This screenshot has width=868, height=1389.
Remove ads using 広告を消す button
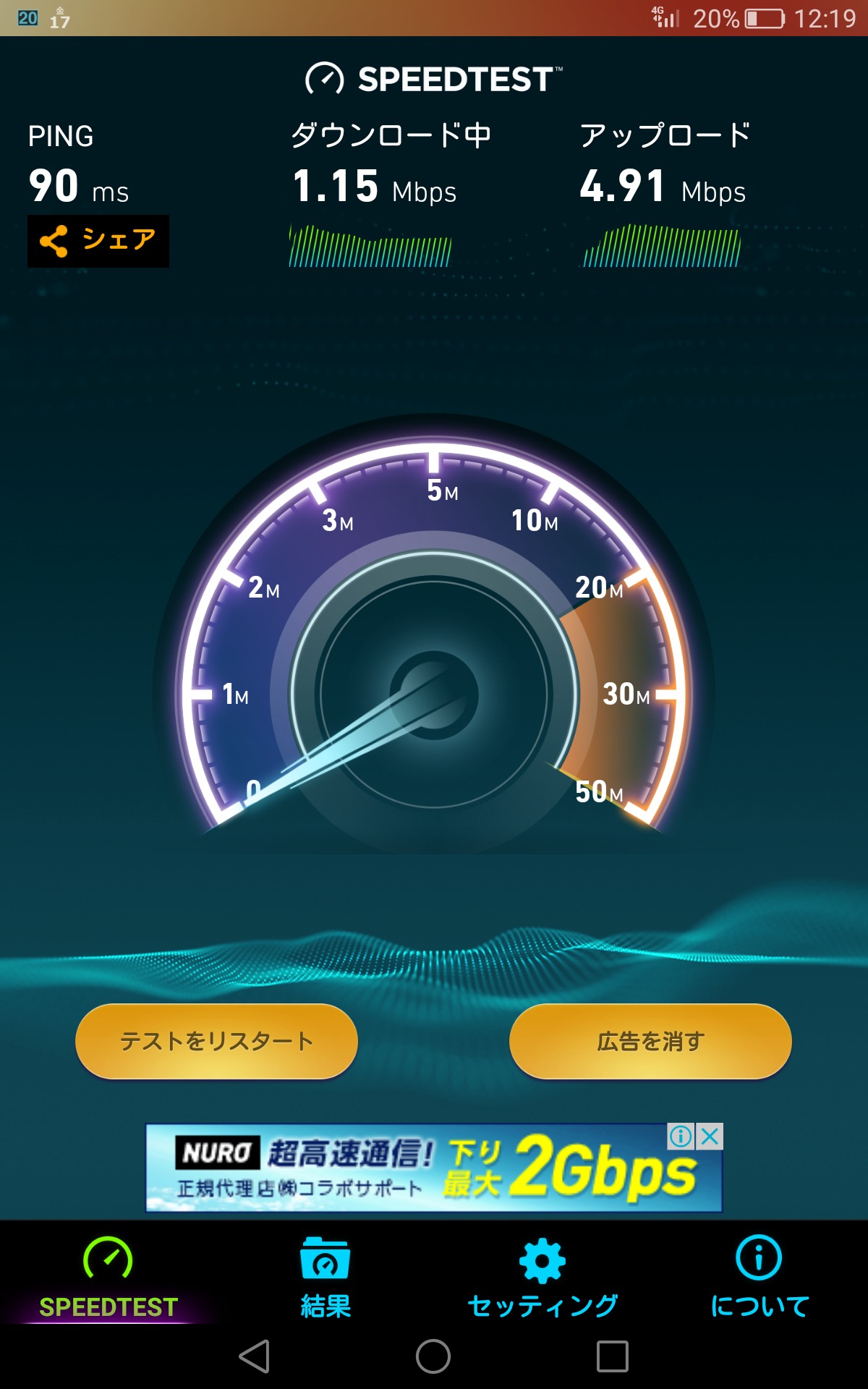[650, 1041]
